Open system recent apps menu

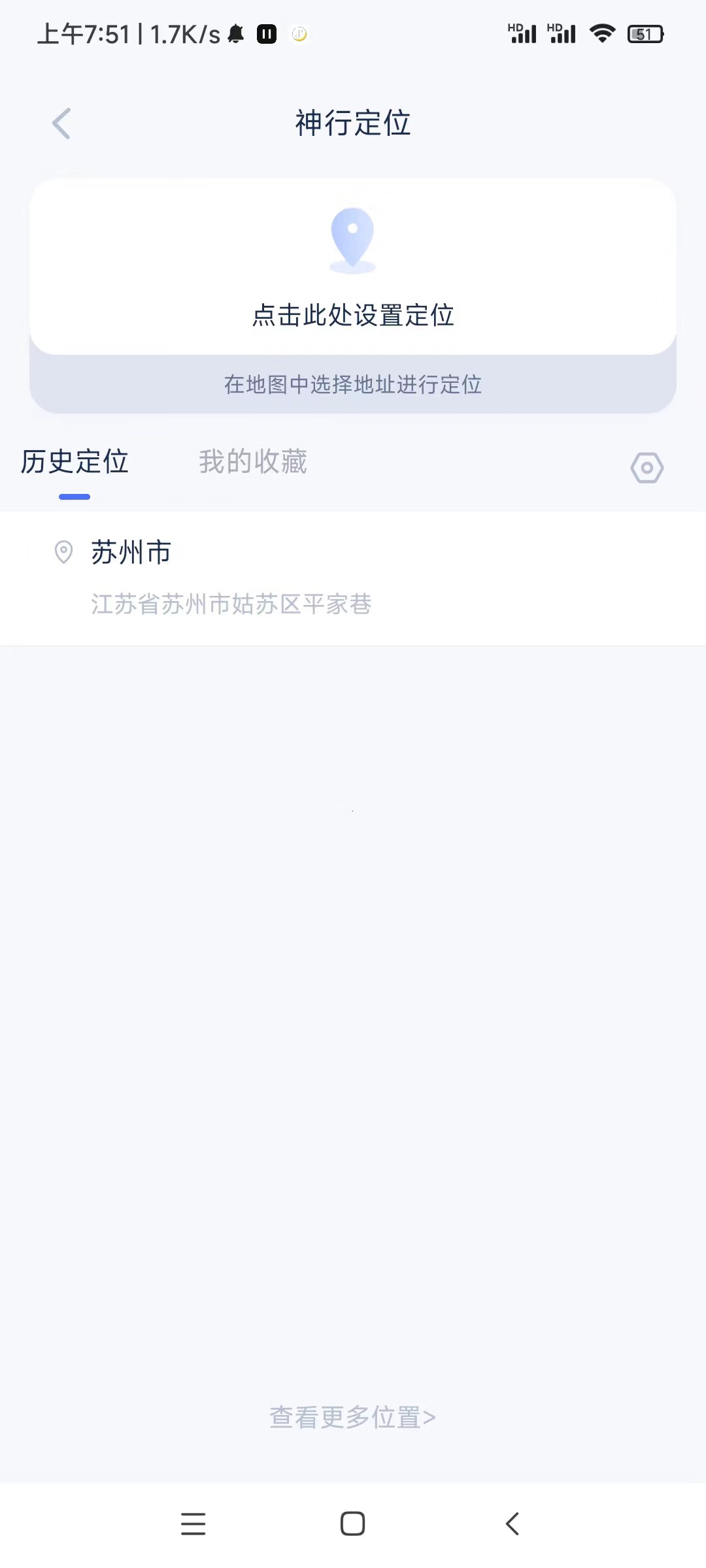(x=193, y=1524)
